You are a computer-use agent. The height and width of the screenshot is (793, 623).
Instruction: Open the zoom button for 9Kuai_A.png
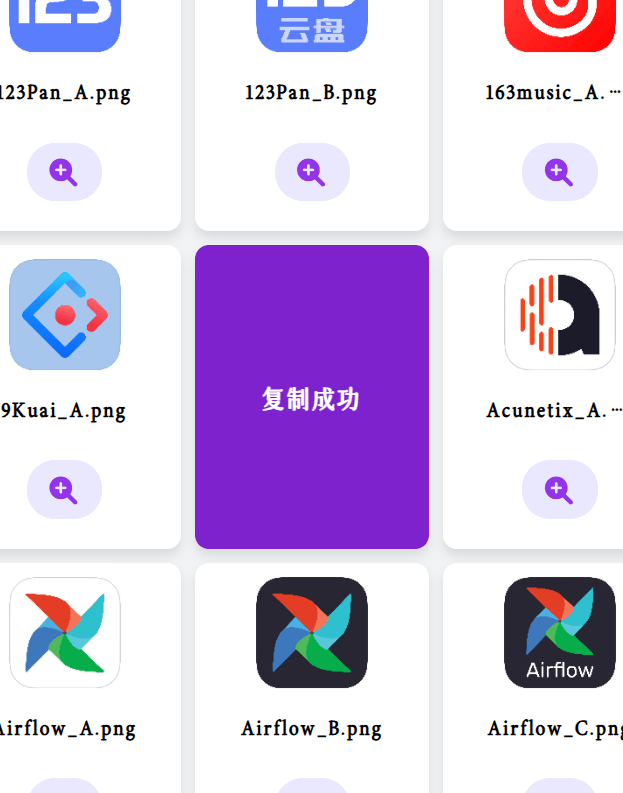pos(64,489)
